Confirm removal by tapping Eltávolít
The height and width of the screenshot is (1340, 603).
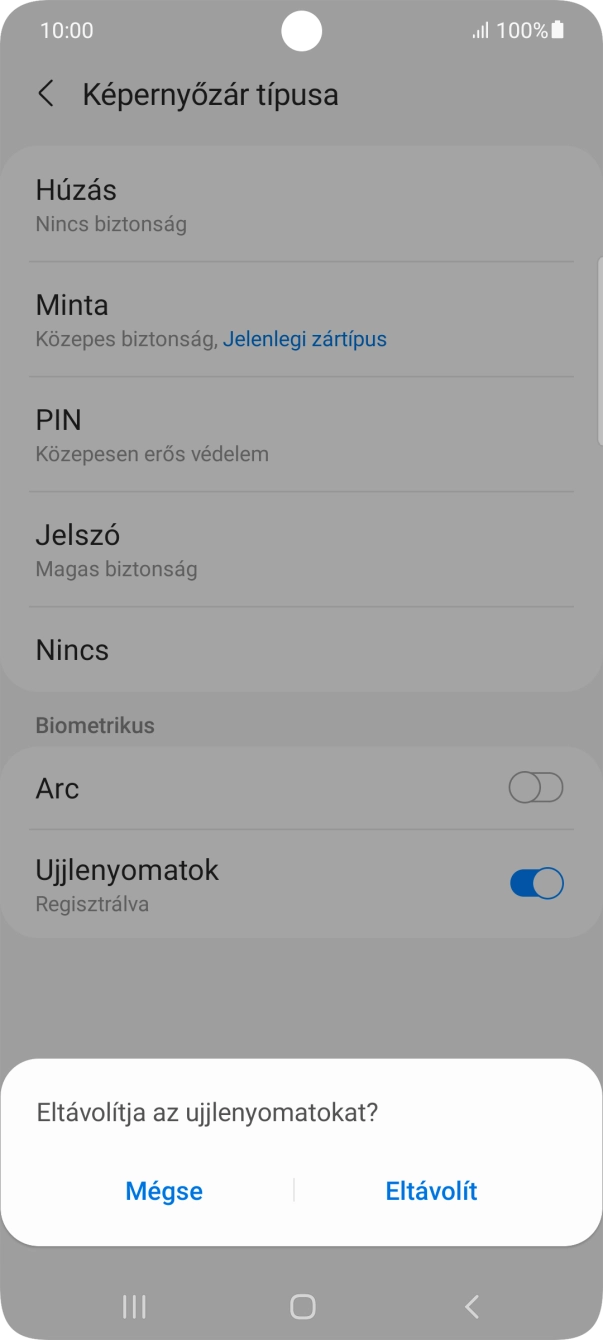coord(431,1191)
